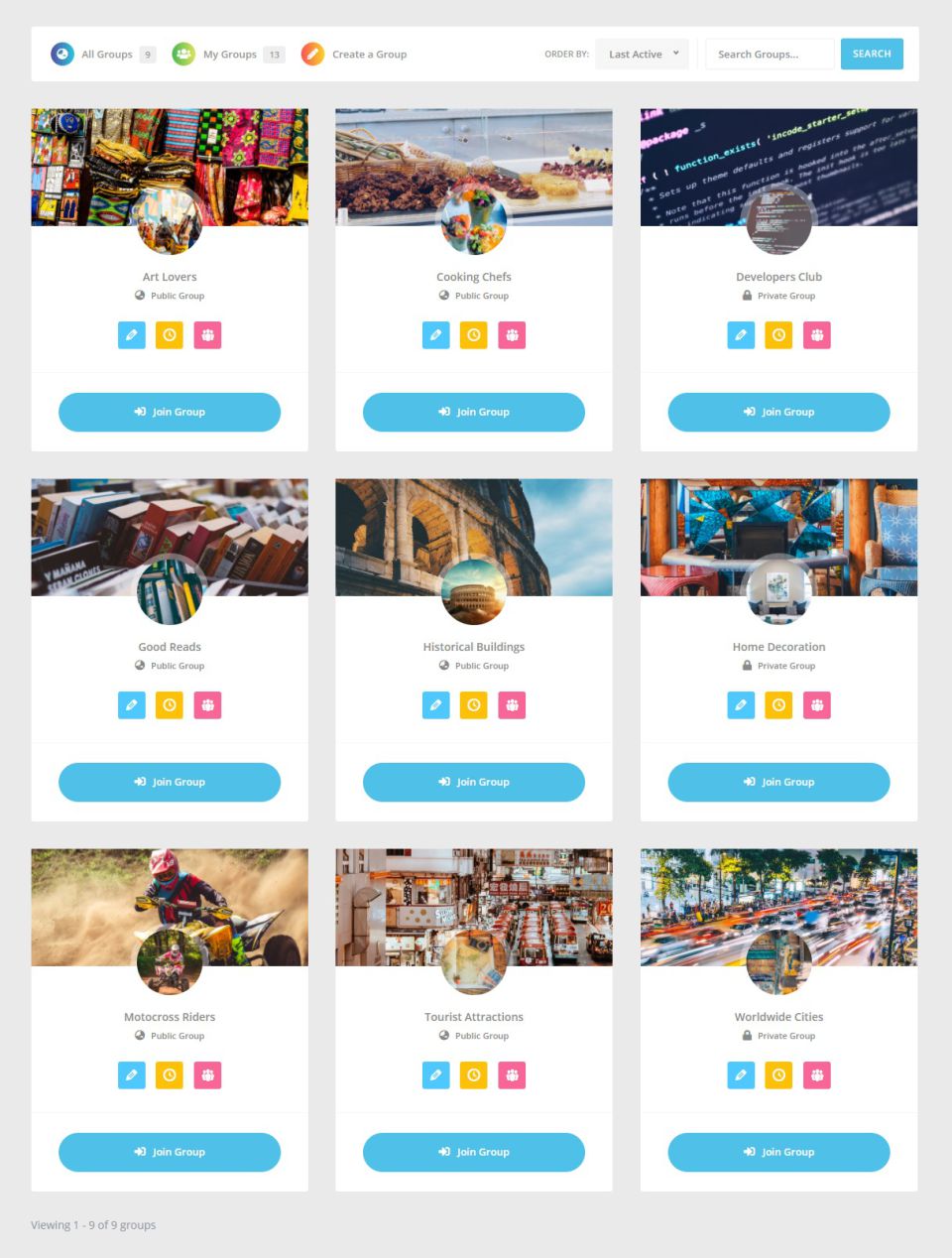
Task: Tap the Search button
Action: [x=871, y=55]
